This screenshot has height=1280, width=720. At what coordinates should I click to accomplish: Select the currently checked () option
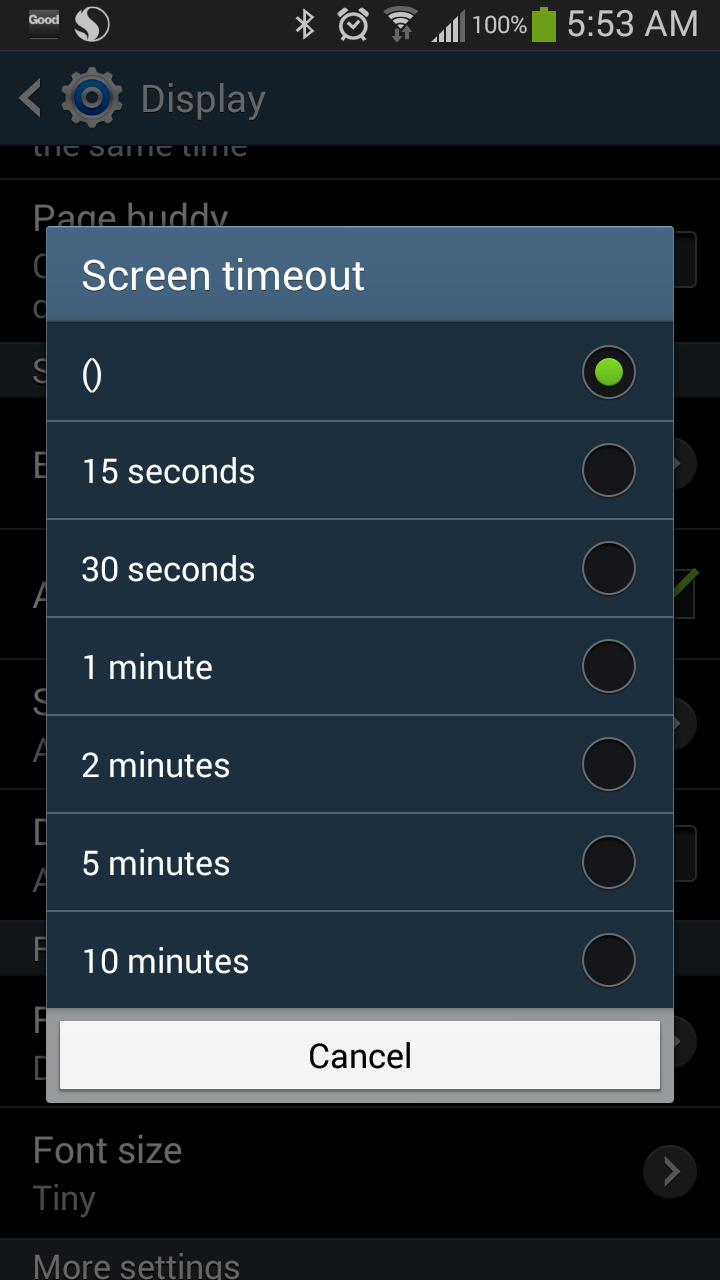coord(360,372)
